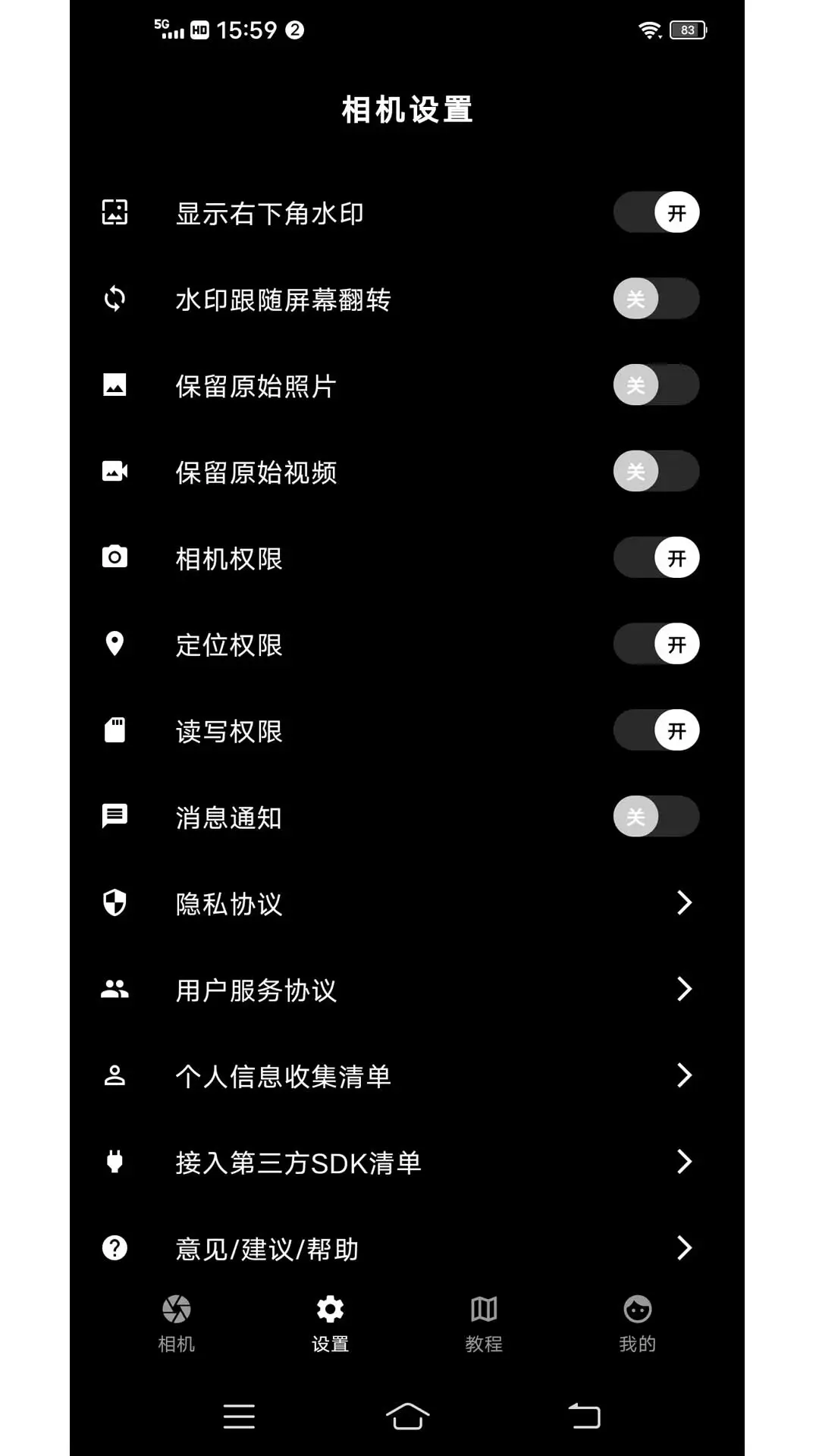Turn on 消息通知
The image size is (819, 1456).
click(x=656, y=817)
